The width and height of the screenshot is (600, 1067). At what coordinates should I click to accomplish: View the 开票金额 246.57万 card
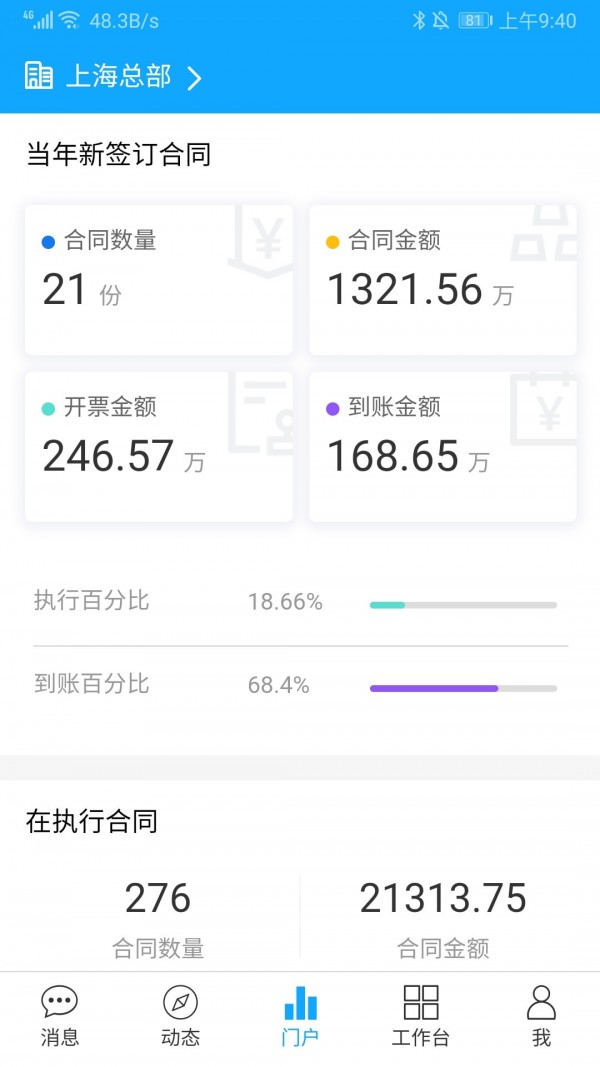158,447
